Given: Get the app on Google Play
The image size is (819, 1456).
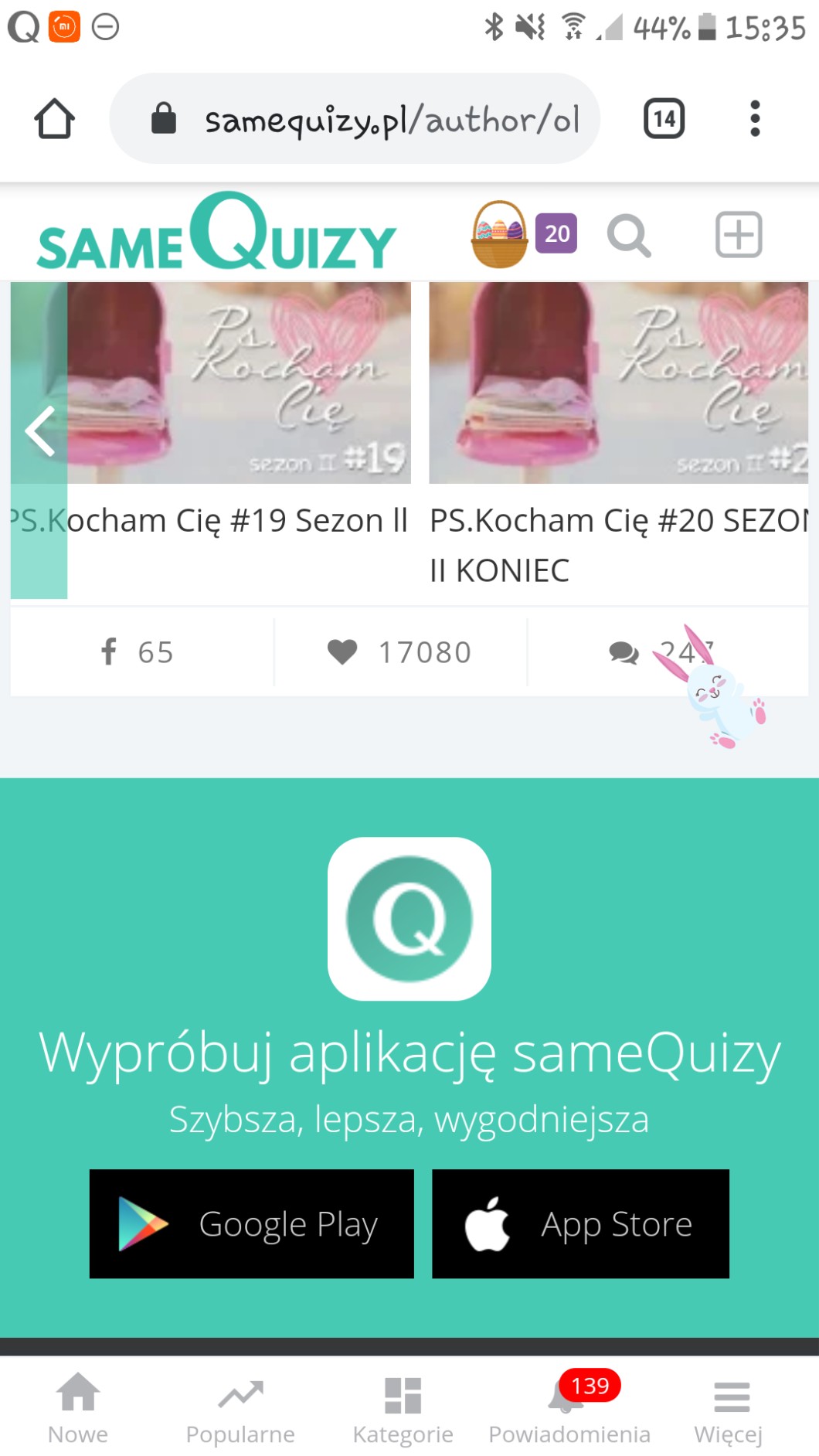Looking at the screenshot, I should tap(252, 1223).
